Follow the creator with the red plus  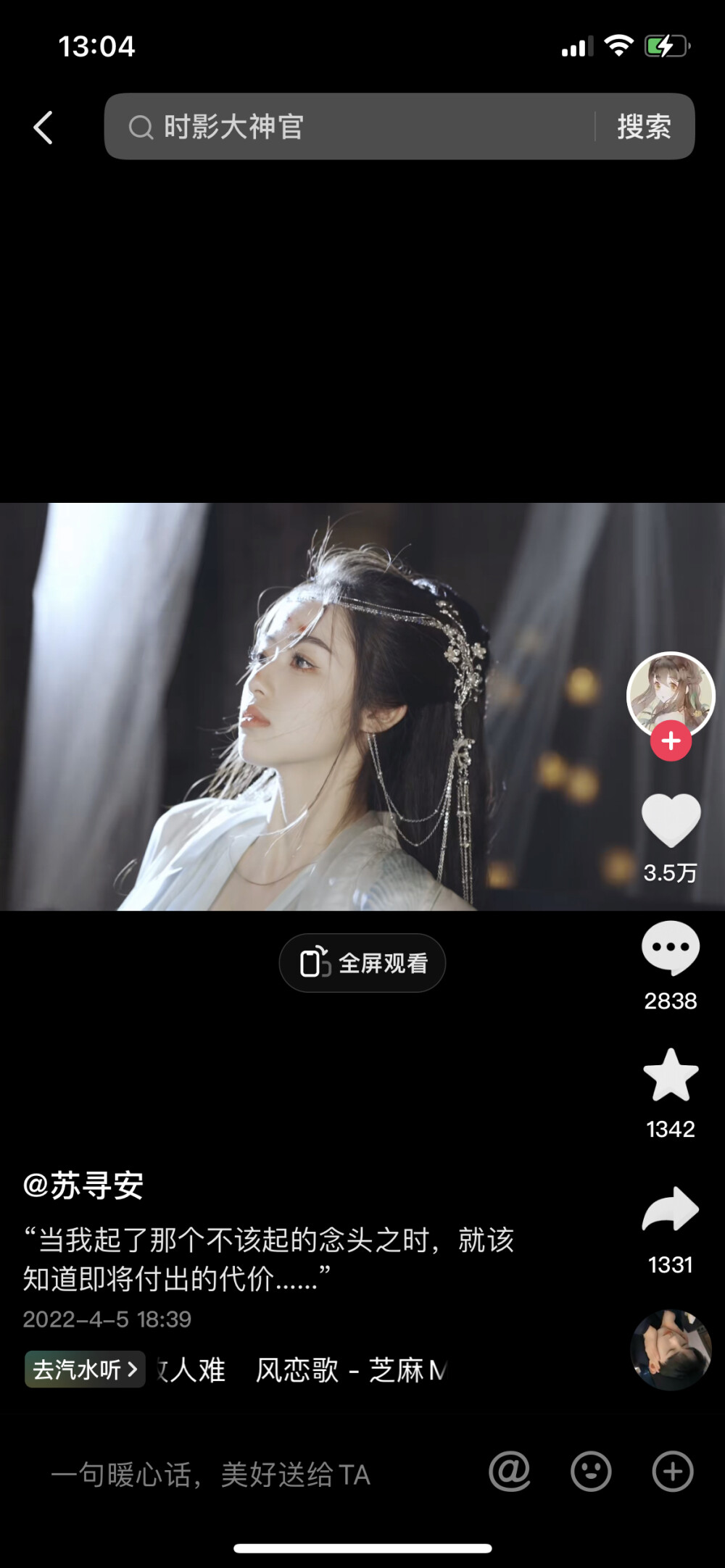click(671, 741)
